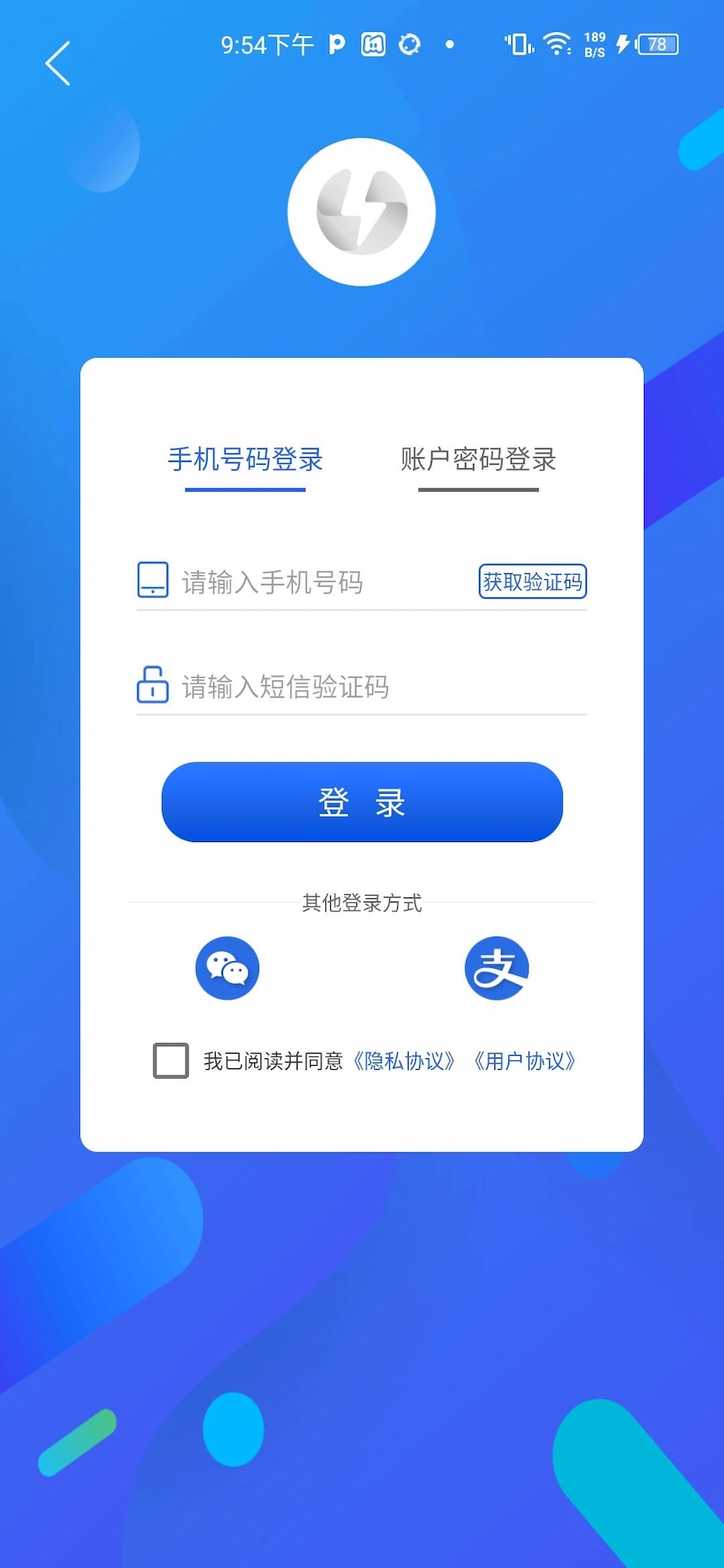
Task: Tap 获取验证码 to request a code
Action: [531, 581]
